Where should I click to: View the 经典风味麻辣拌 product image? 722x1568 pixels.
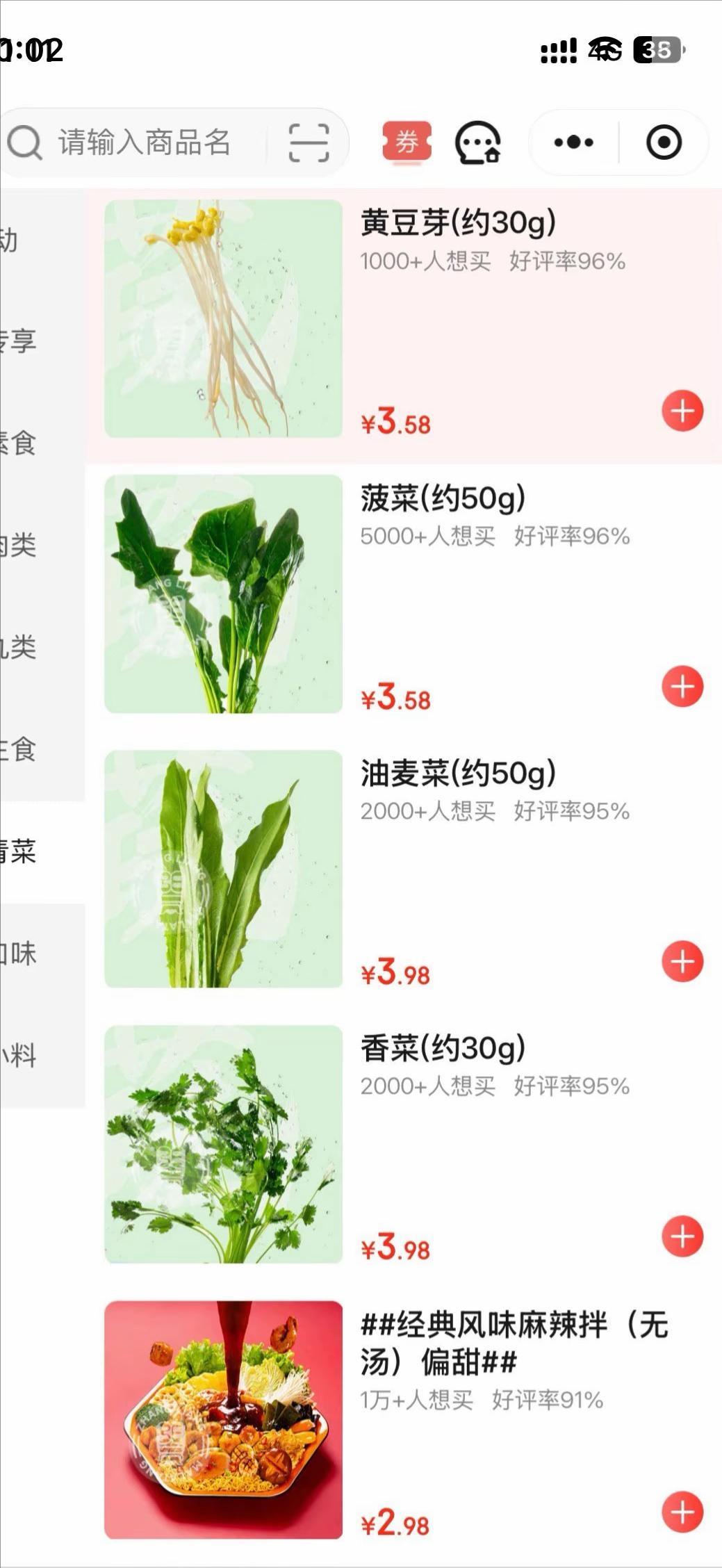click(223, 1419)
